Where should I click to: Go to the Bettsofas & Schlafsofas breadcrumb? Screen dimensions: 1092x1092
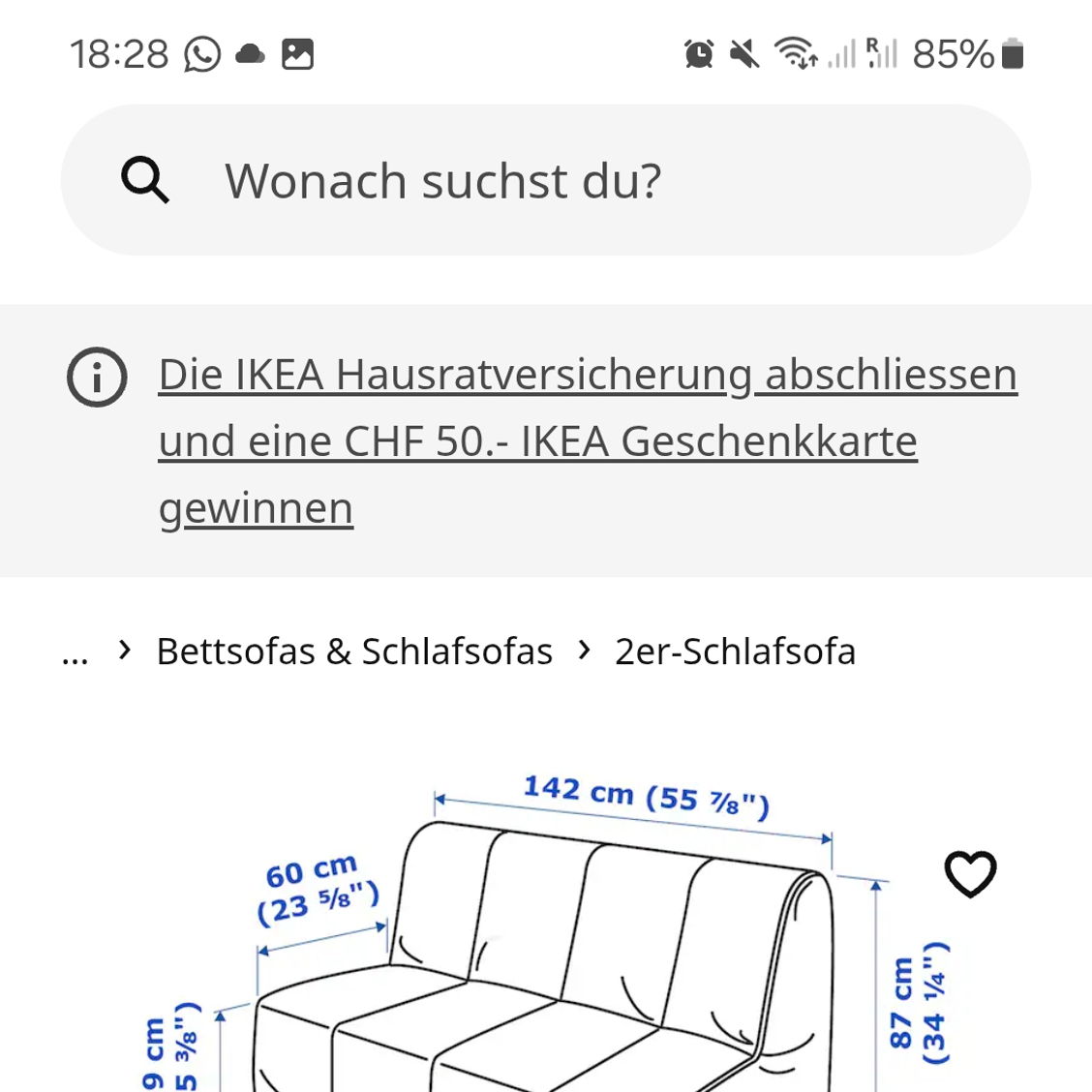point(354,652)
